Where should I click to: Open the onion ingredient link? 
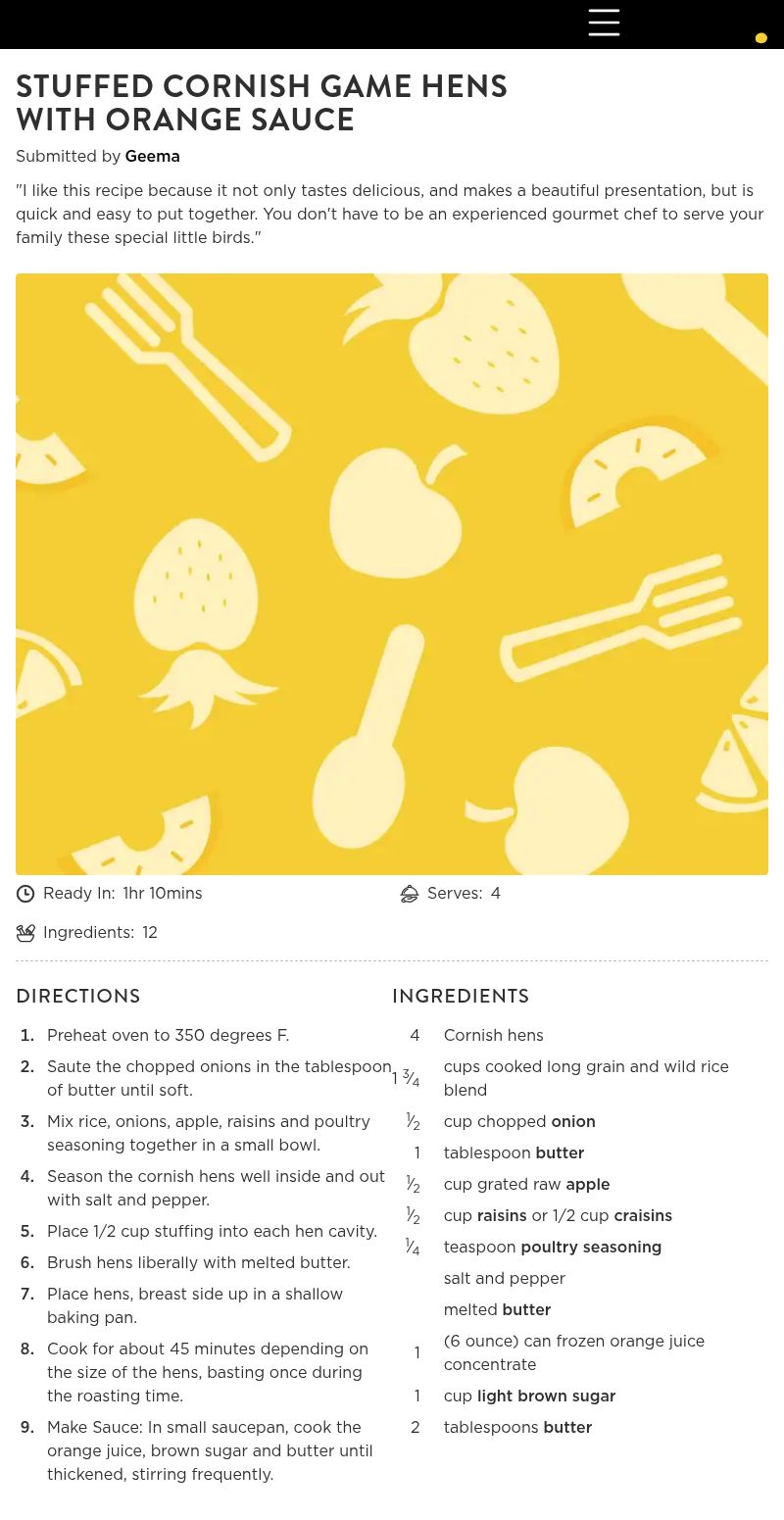[x=572, y=1121]
